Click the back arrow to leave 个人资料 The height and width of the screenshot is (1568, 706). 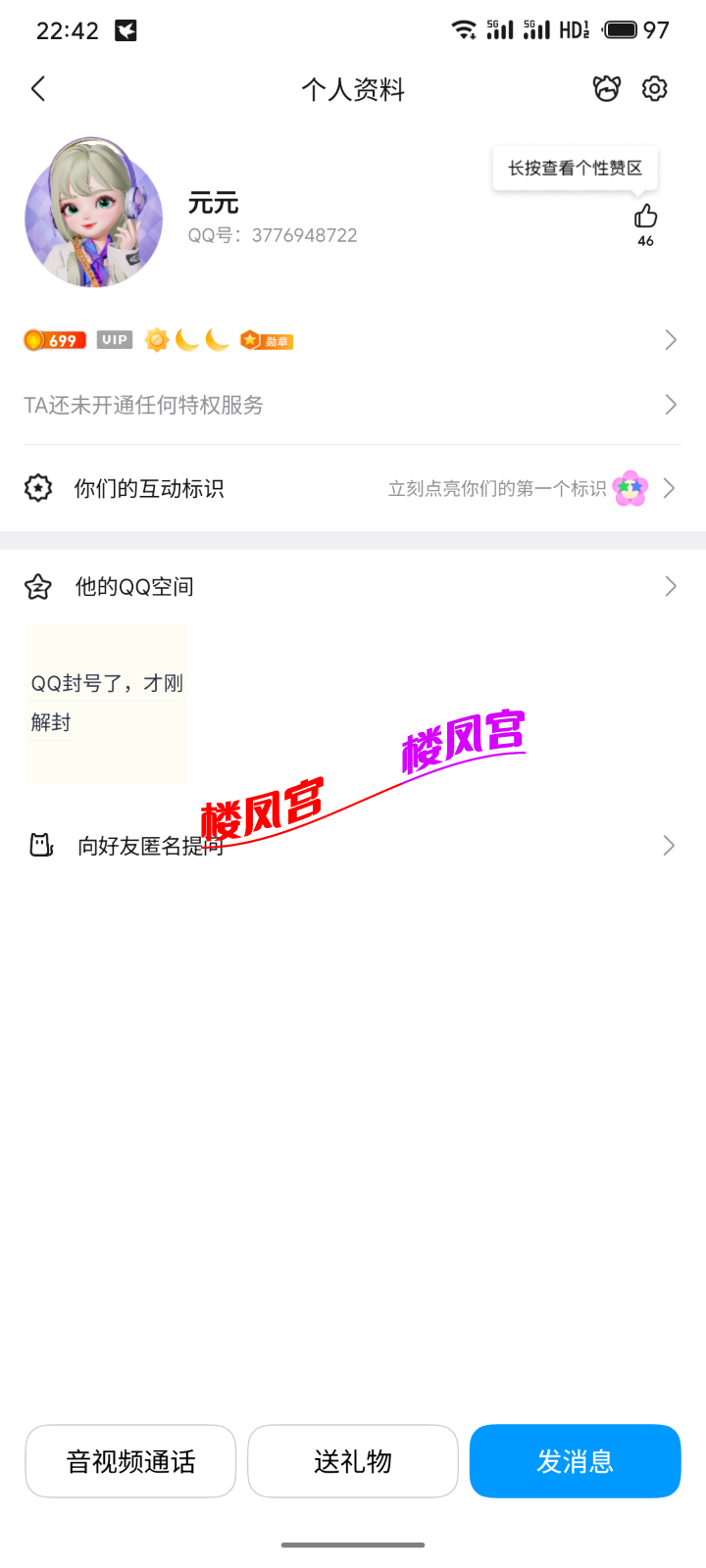[x=37, y=88]
